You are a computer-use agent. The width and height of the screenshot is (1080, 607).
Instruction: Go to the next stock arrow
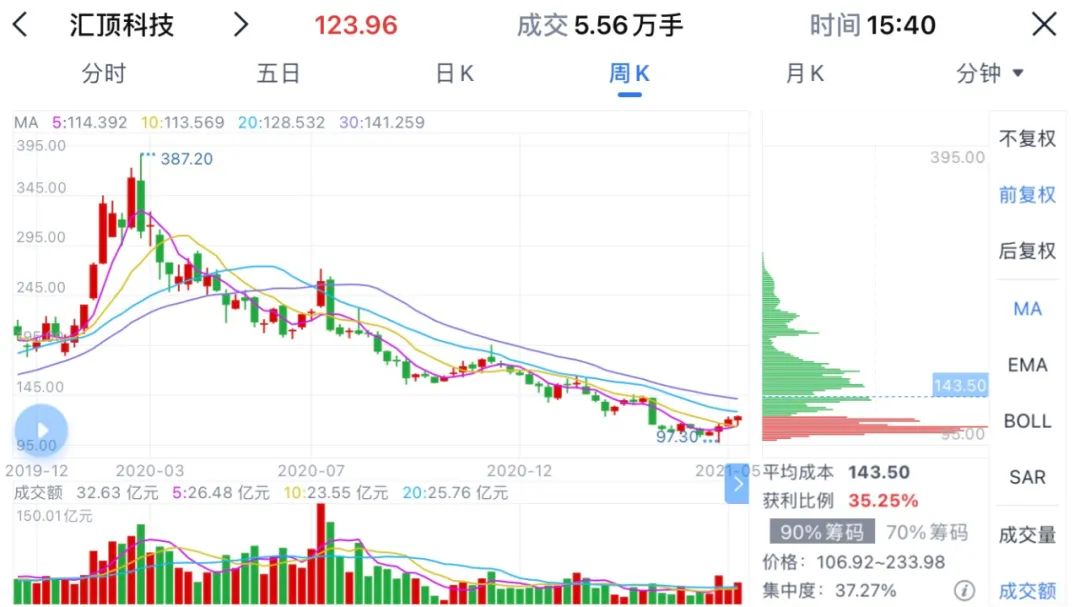pyautogui.click(x=240, y=25)
